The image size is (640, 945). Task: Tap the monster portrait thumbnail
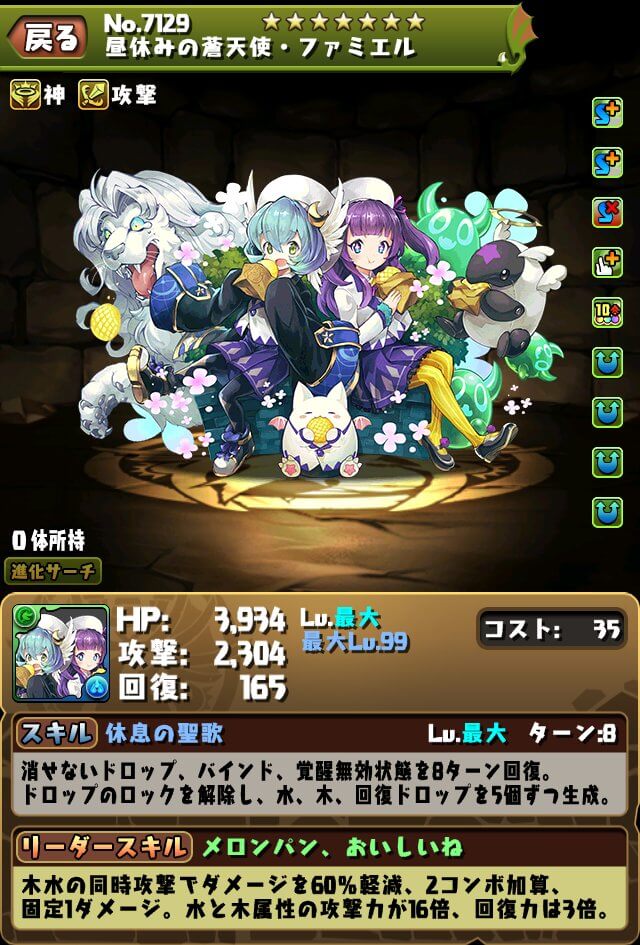[61, 653]
